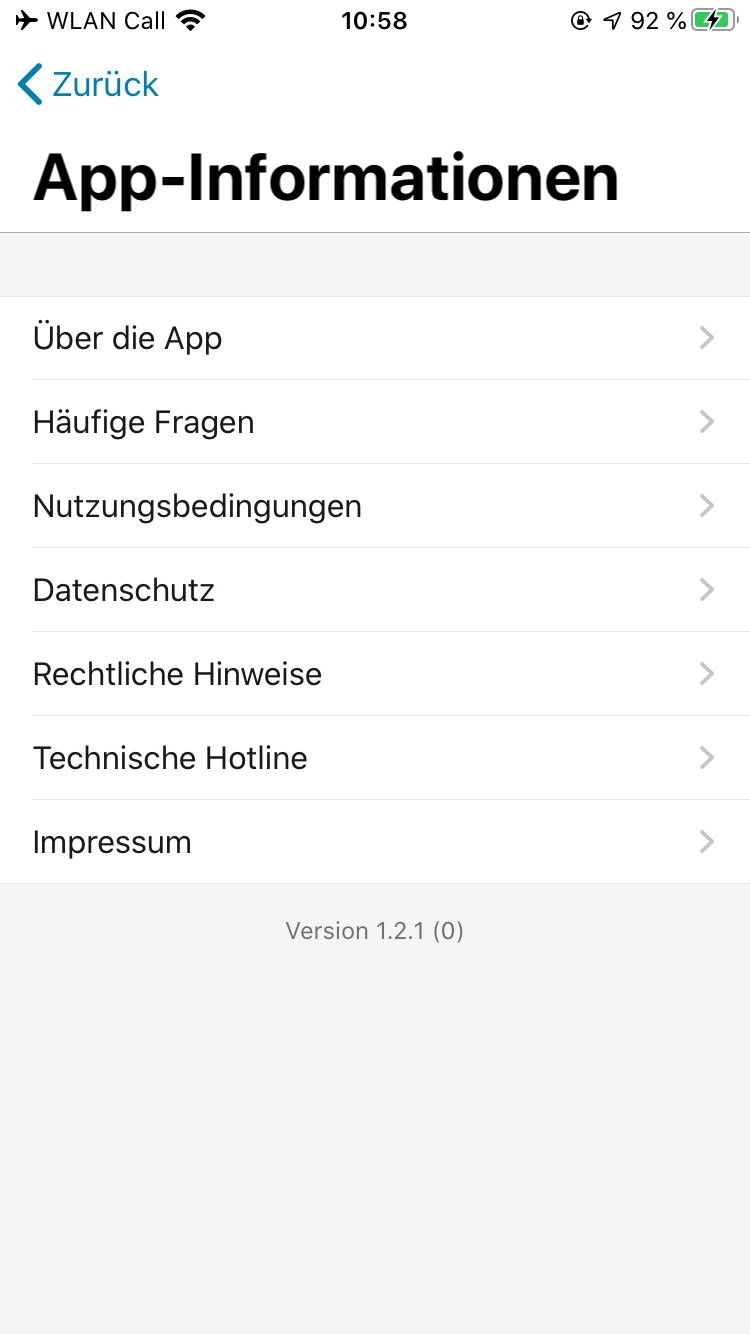
Task: Go back via the Zurück button
Action: pyautogui.click(x=88, y=84)
